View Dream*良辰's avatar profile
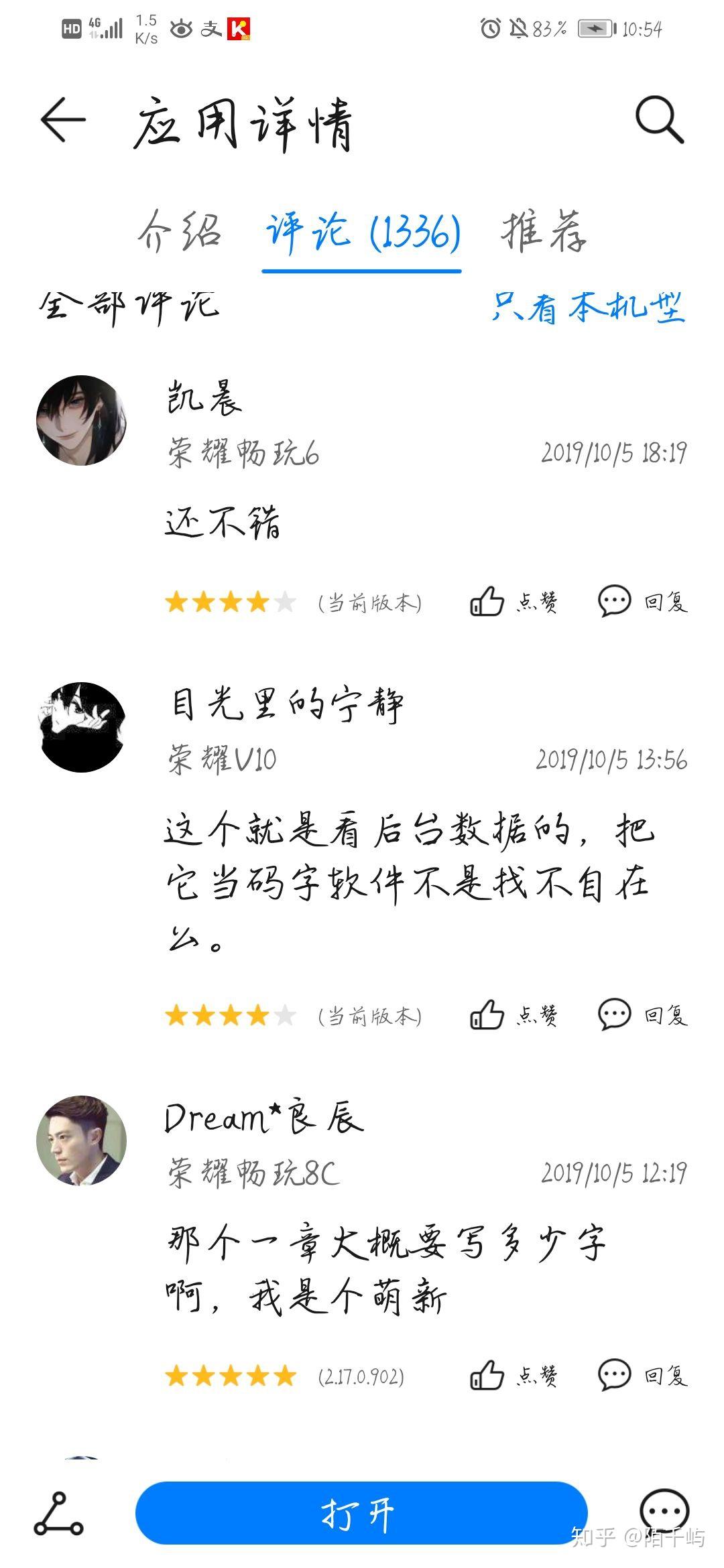This screenshot has height=1568, width=724. 82,1140
